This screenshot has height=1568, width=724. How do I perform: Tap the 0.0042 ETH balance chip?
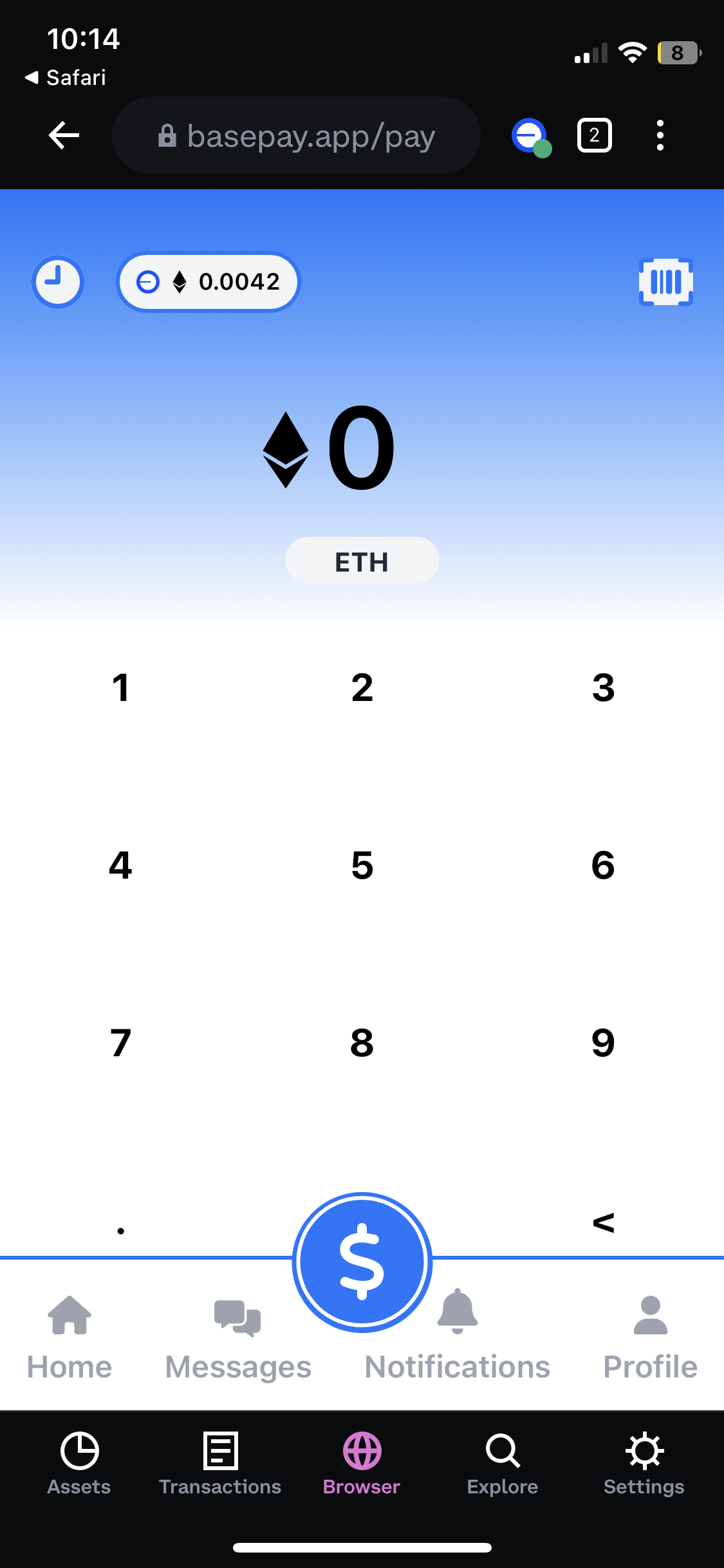[208, 282]
